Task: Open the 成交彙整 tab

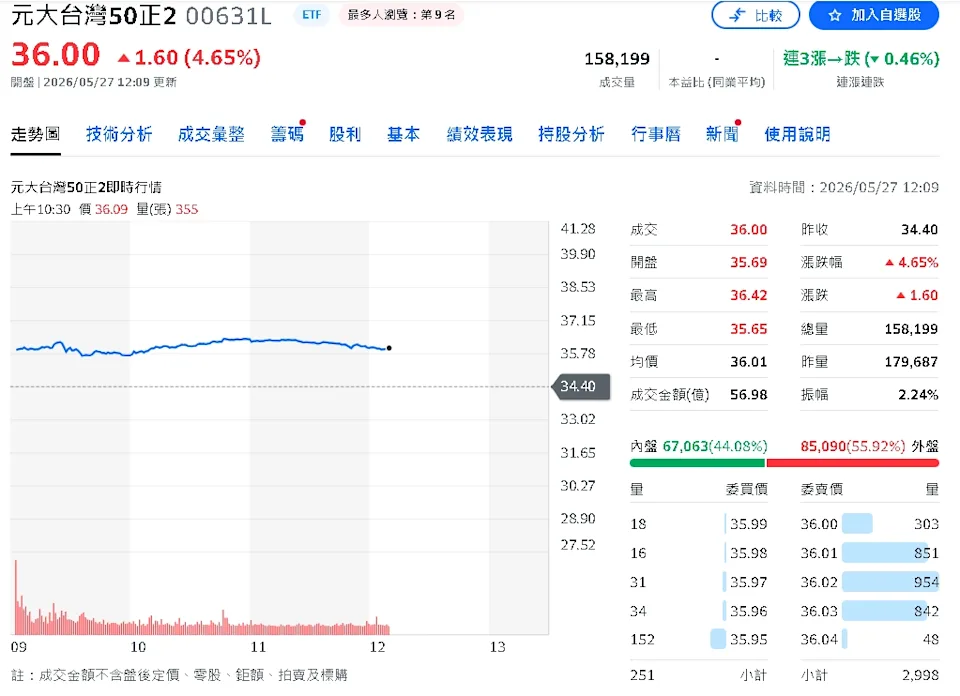Action: click(211, 134)
